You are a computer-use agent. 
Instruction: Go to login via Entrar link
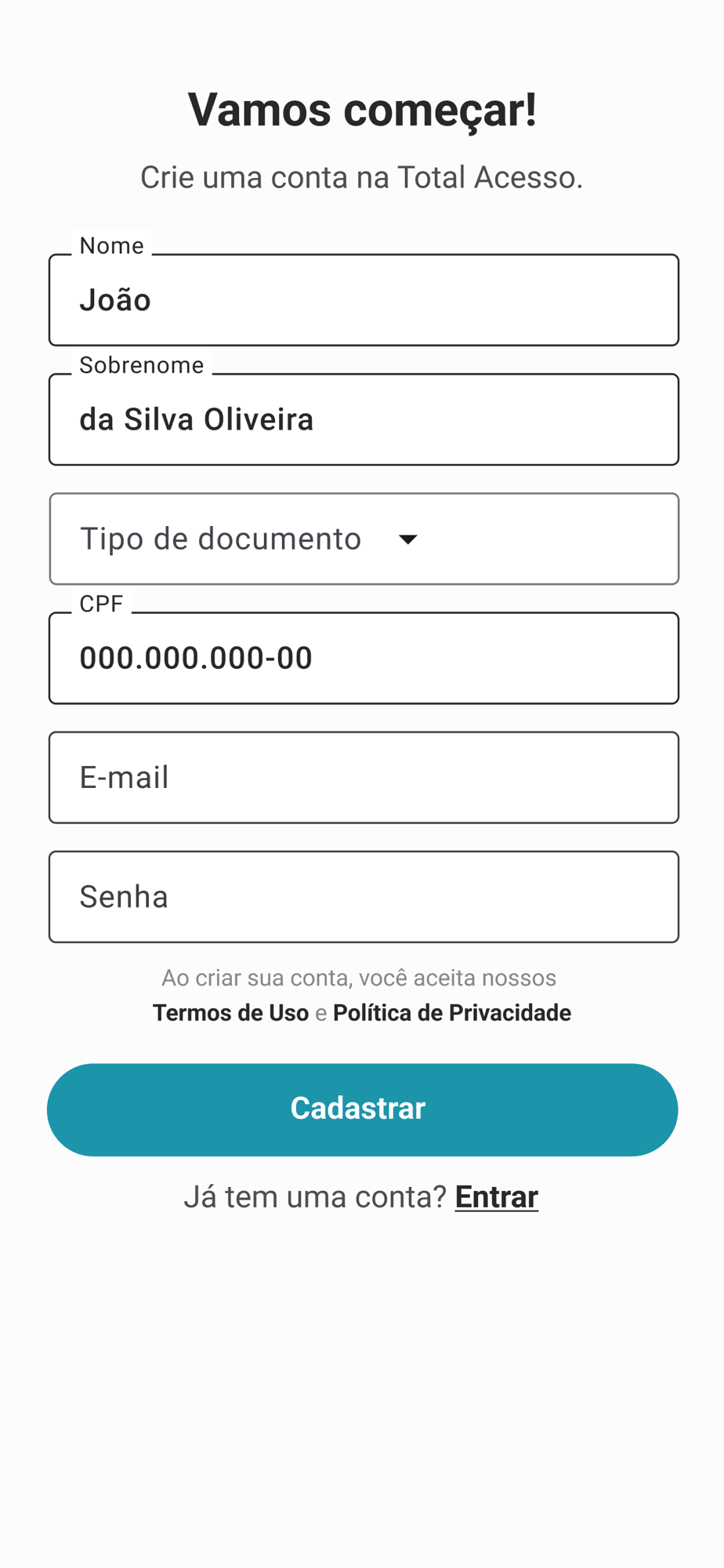(x=497, y=1197)
